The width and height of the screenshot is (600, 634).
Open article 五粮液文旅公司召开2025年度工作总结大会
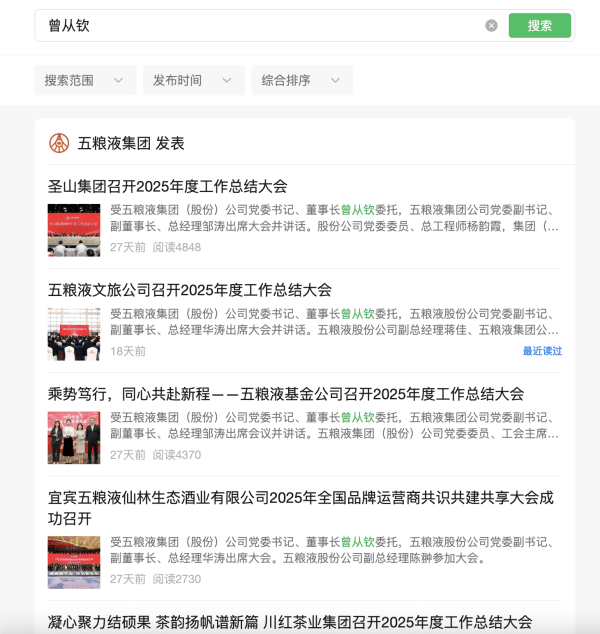pyautogui.click(x=190, y=290)
